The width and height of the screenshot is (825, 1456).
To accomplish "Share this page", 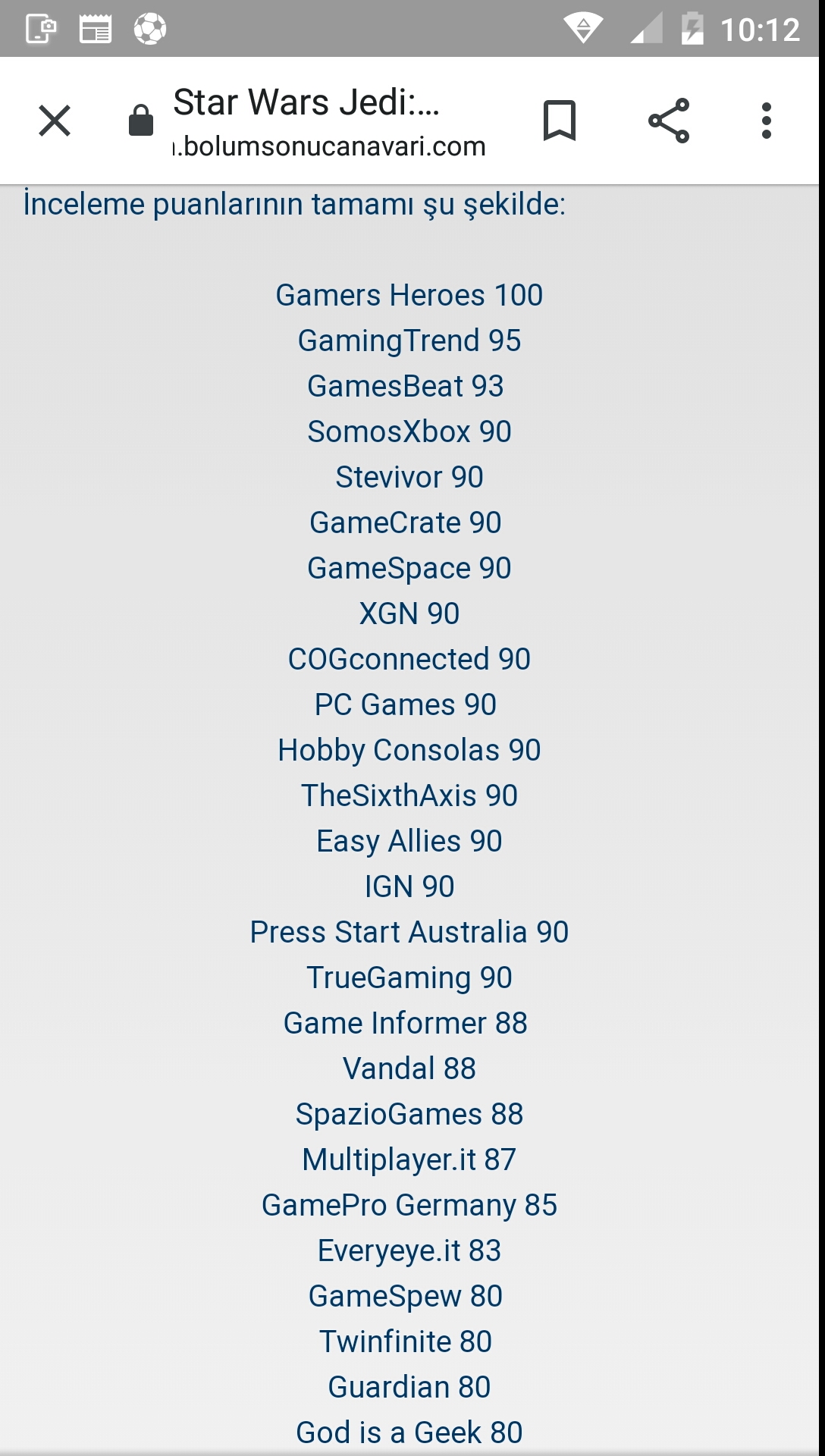I will pyautogui.click(x=669, y=121).
